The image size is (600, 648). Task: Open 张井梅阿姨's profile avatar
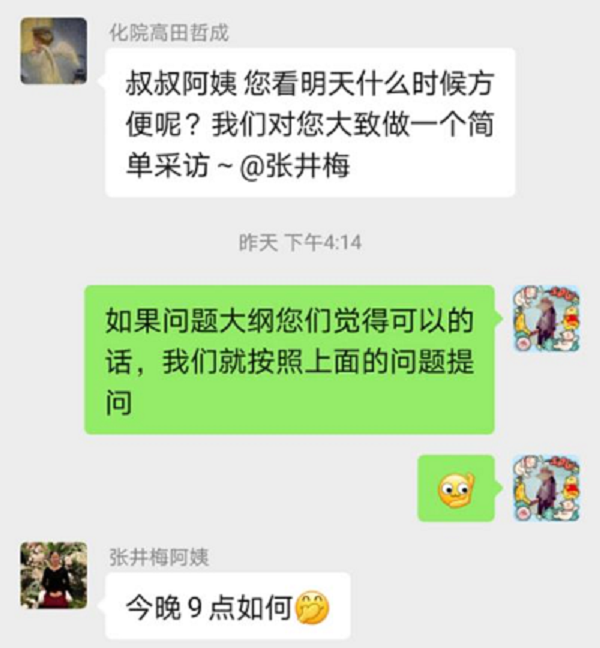[54, 575]
